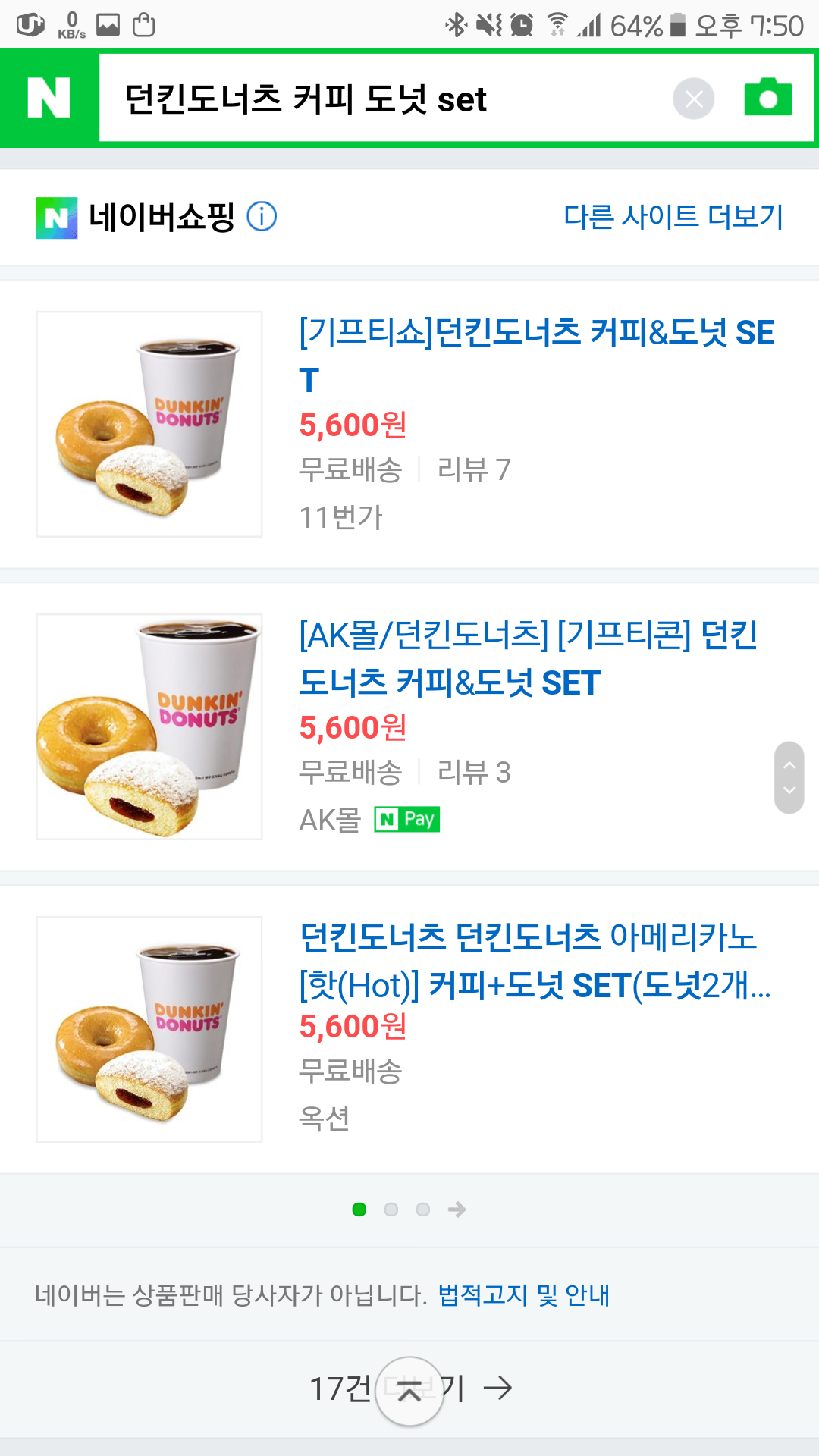
Task: Open 법적고지 및 안내 link
Action: click(x=523, y=1294)
